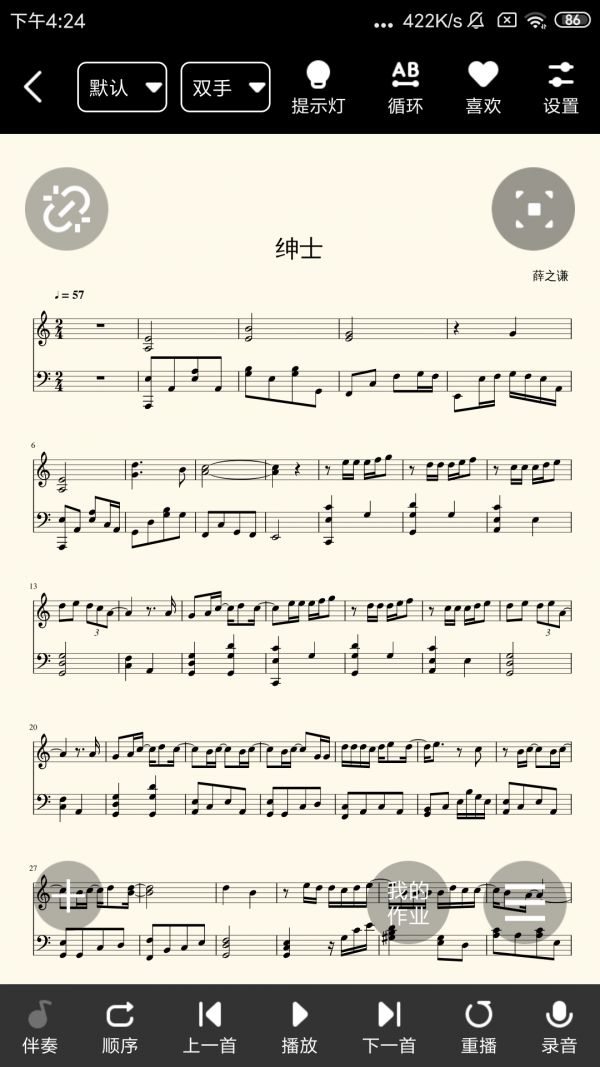Change 顺序 play order mode

pyautogui.click(x=119, y=1026)
